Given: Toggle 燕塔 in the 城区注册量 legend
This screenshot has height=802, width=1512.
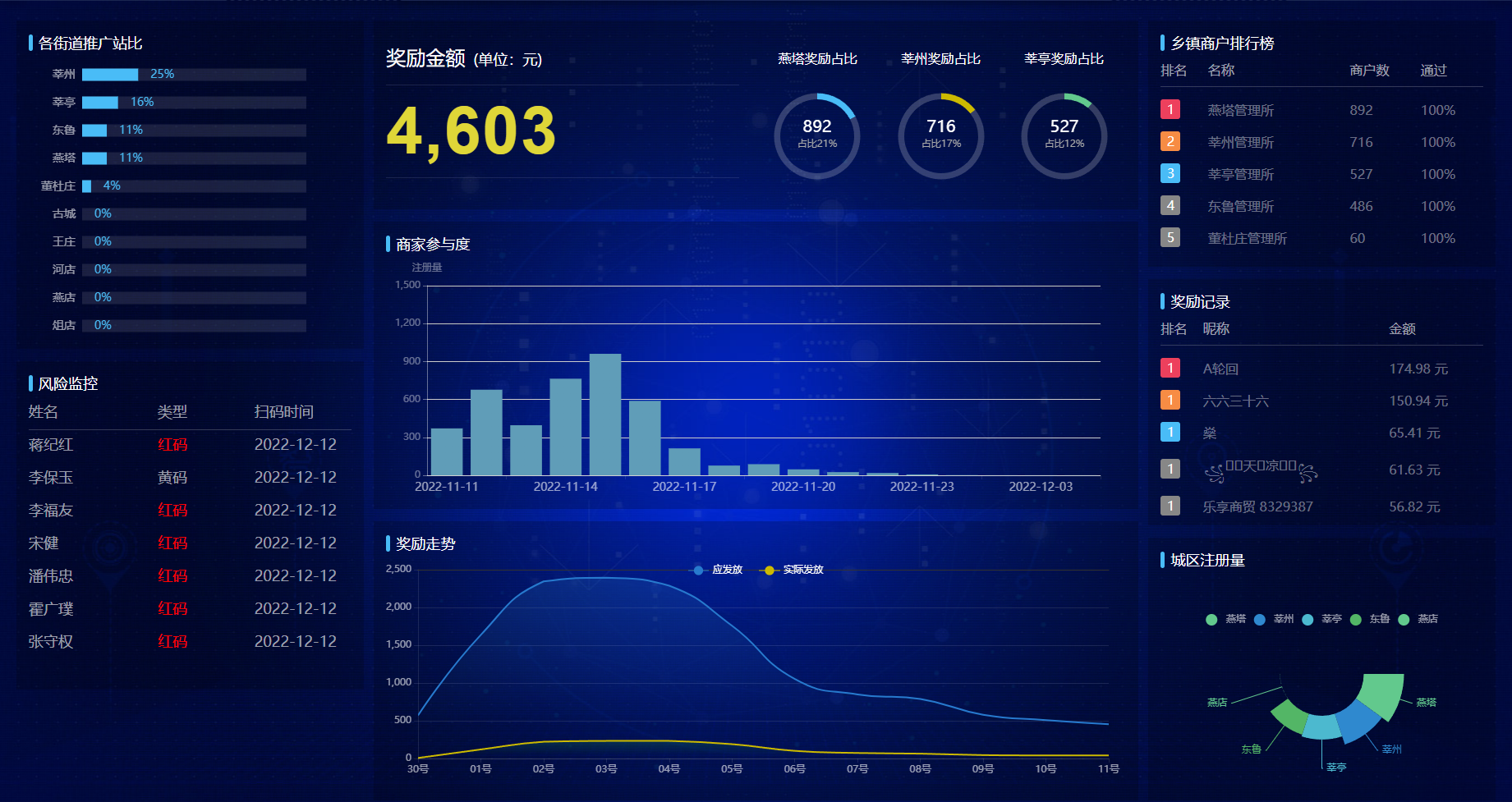Looking at the screenshot, I should [x=1226, y=619].
